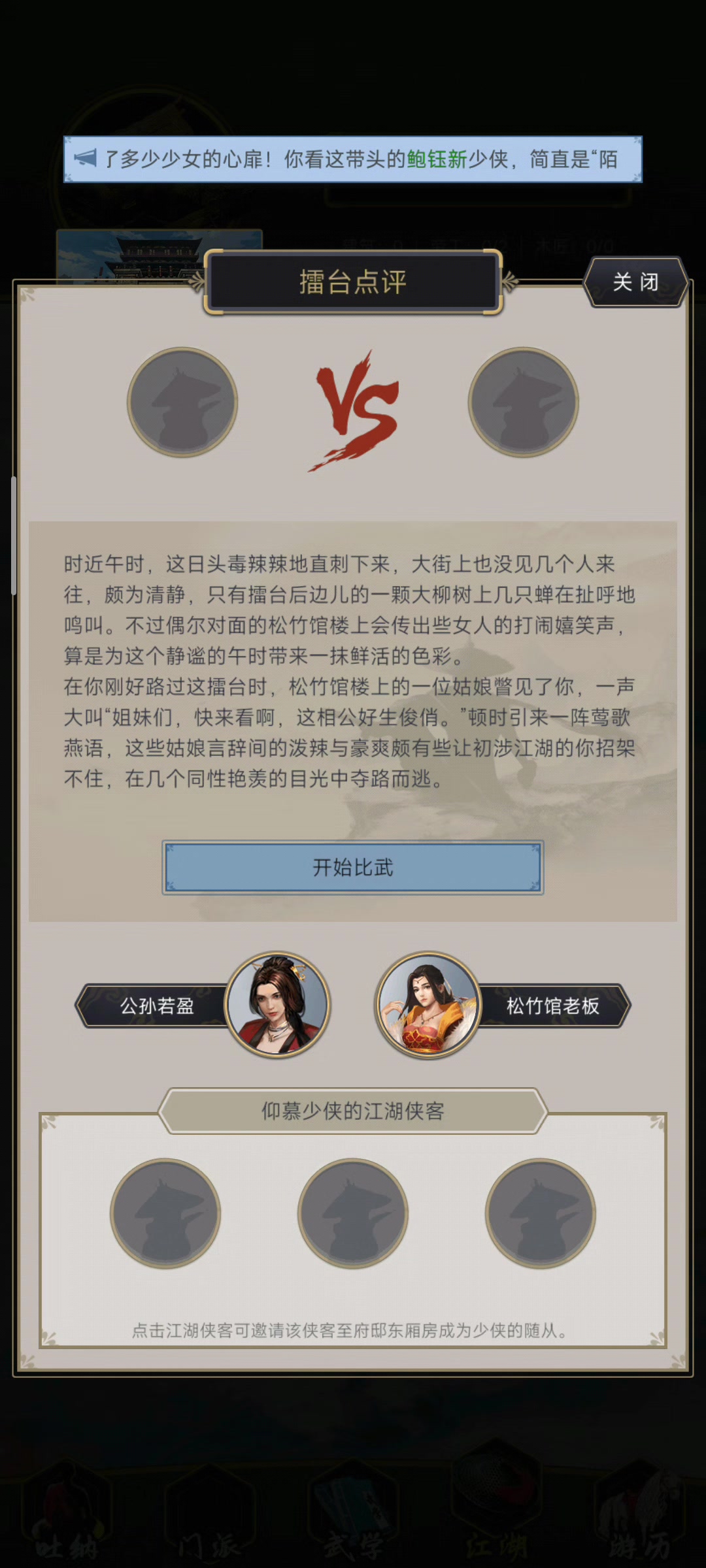Start the match with 开始比武
Viewport: 706px width, 1568px height.
tap(353, 868)
